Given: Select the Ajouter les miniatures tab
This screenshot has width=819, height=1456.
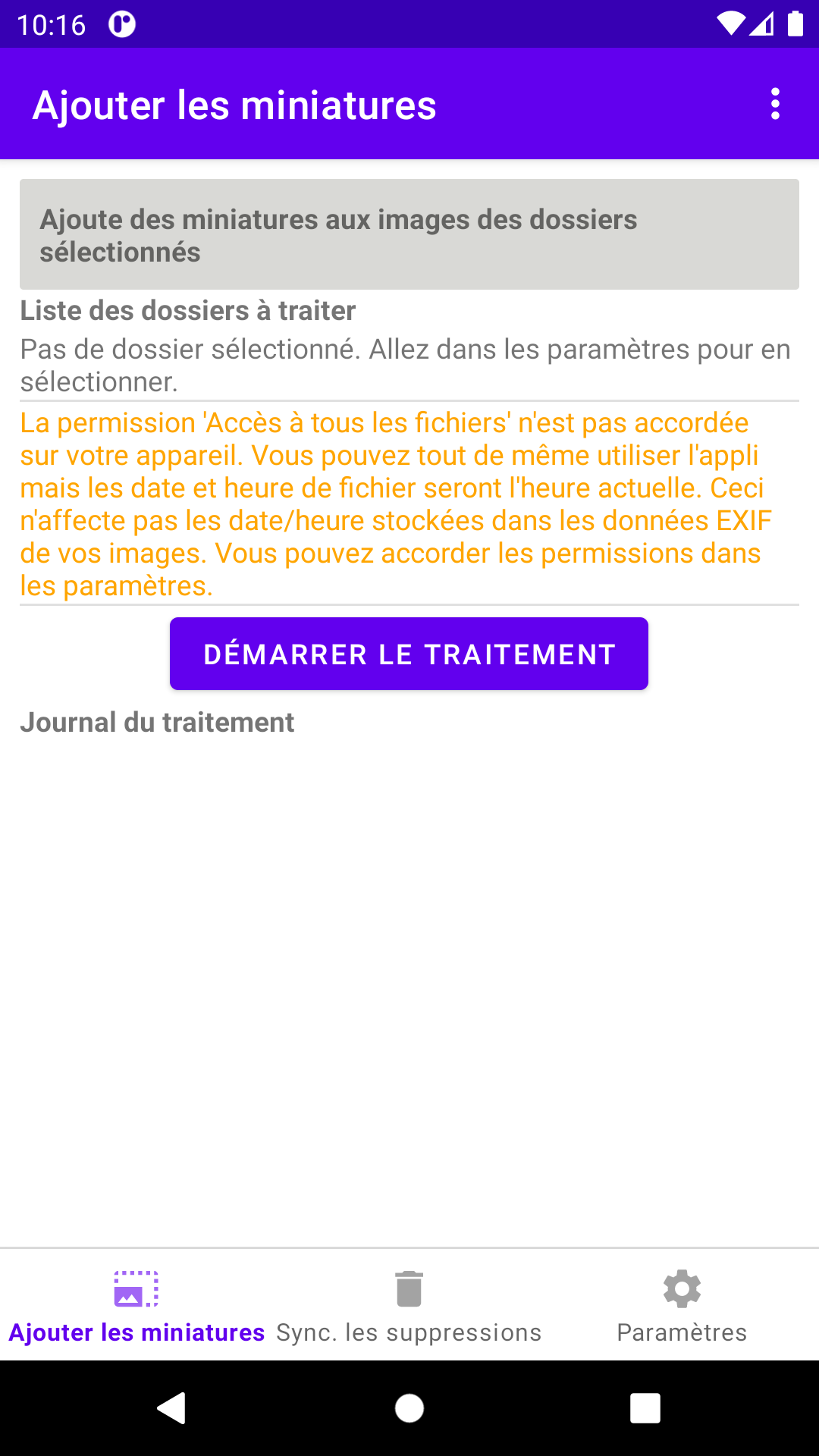Looking at the screenshot, I should pyautogui.click(x=136, y=1306).
